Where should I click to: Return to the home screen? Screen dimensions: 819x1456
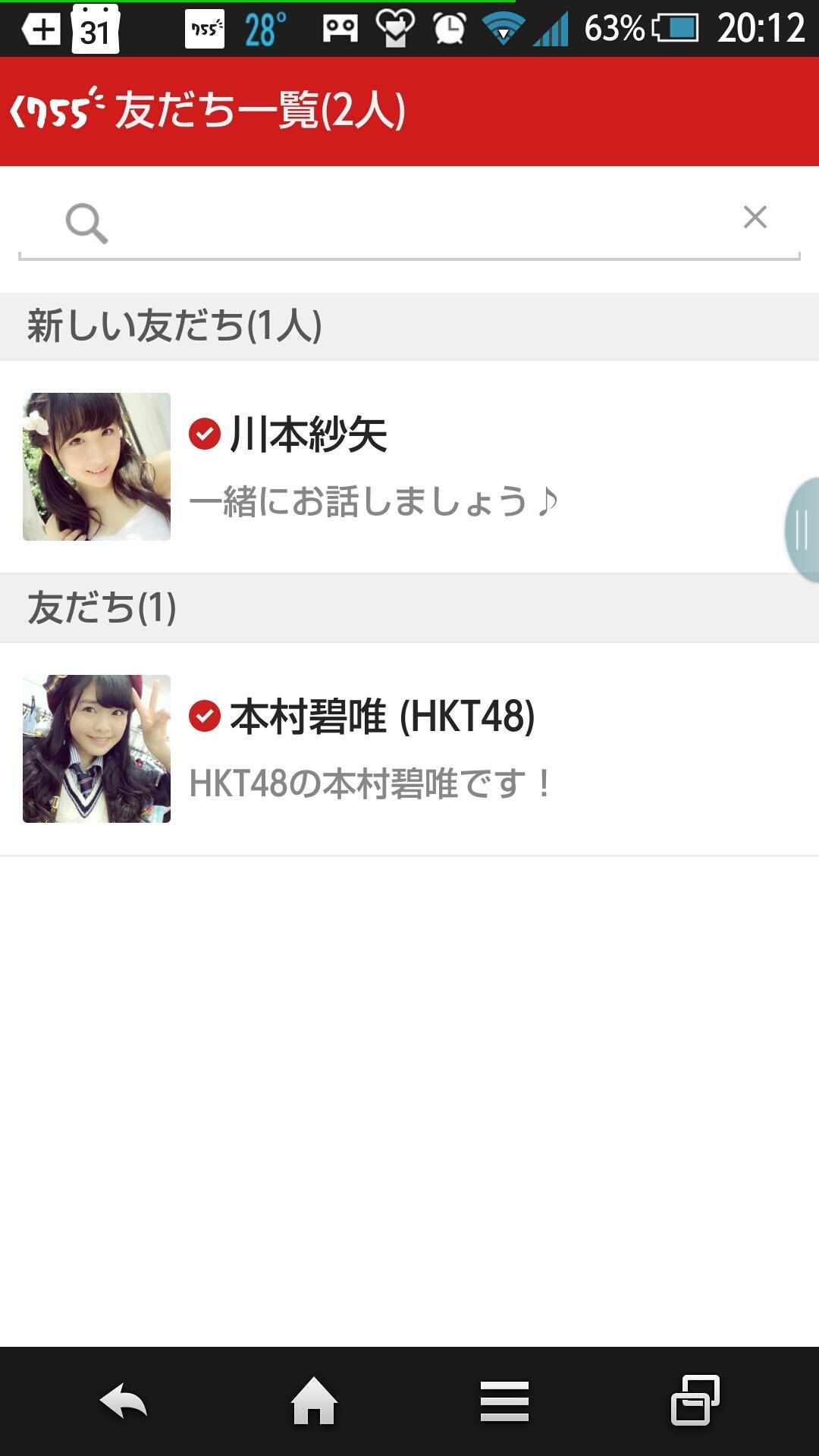314,1400
